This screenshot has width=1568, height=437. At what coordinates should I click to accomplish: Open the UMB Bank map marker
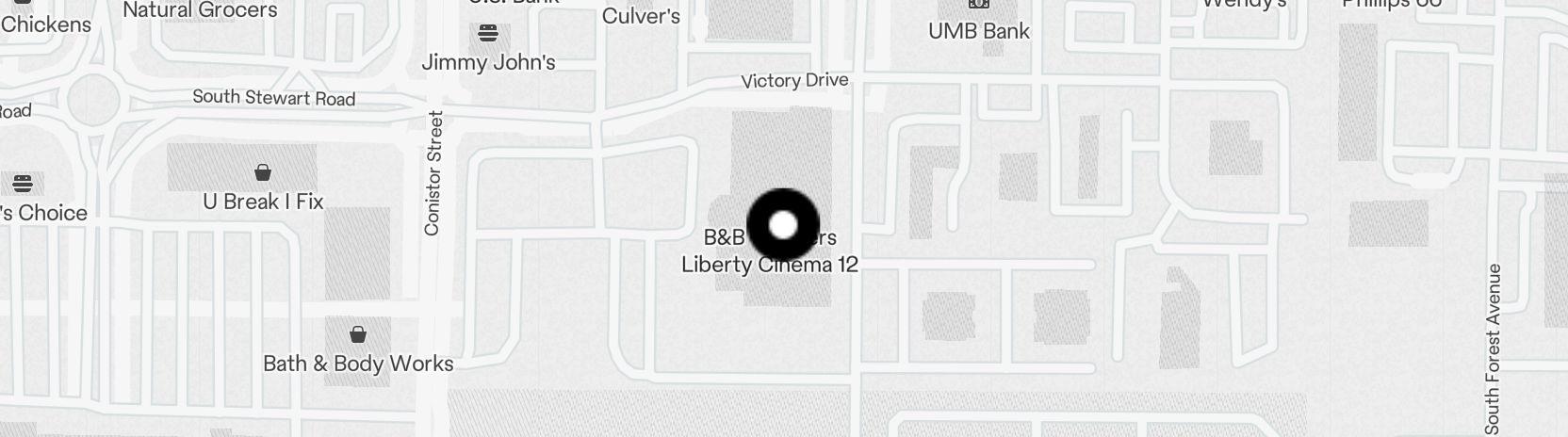[x=979, y=5]
